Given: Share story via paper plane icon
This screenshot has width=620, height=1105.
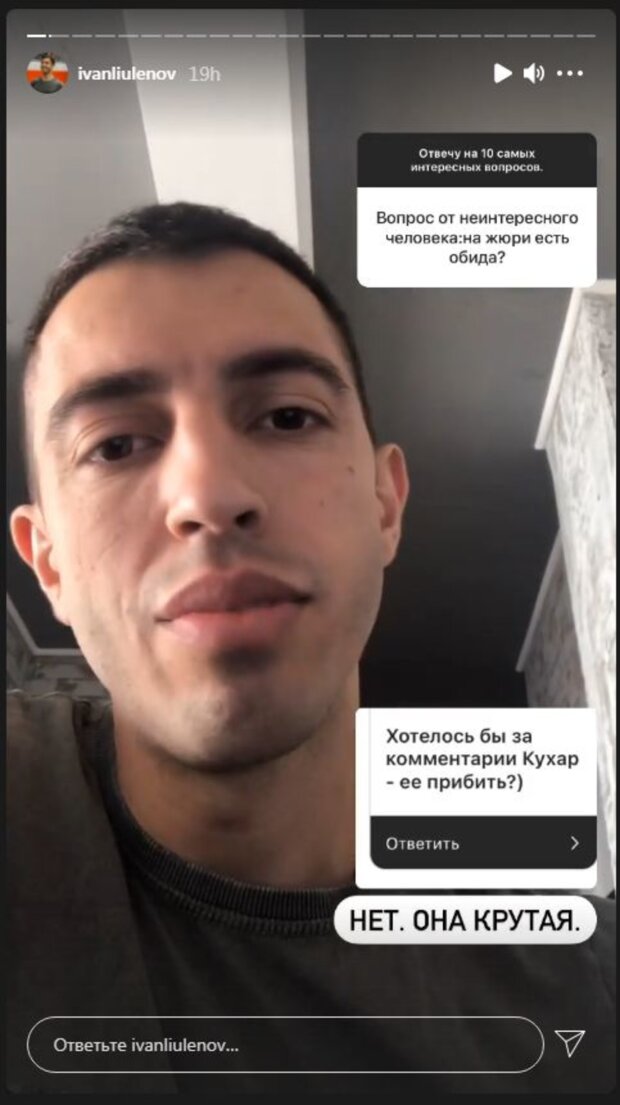Looking at the screenshot, I should (570, 1044).
